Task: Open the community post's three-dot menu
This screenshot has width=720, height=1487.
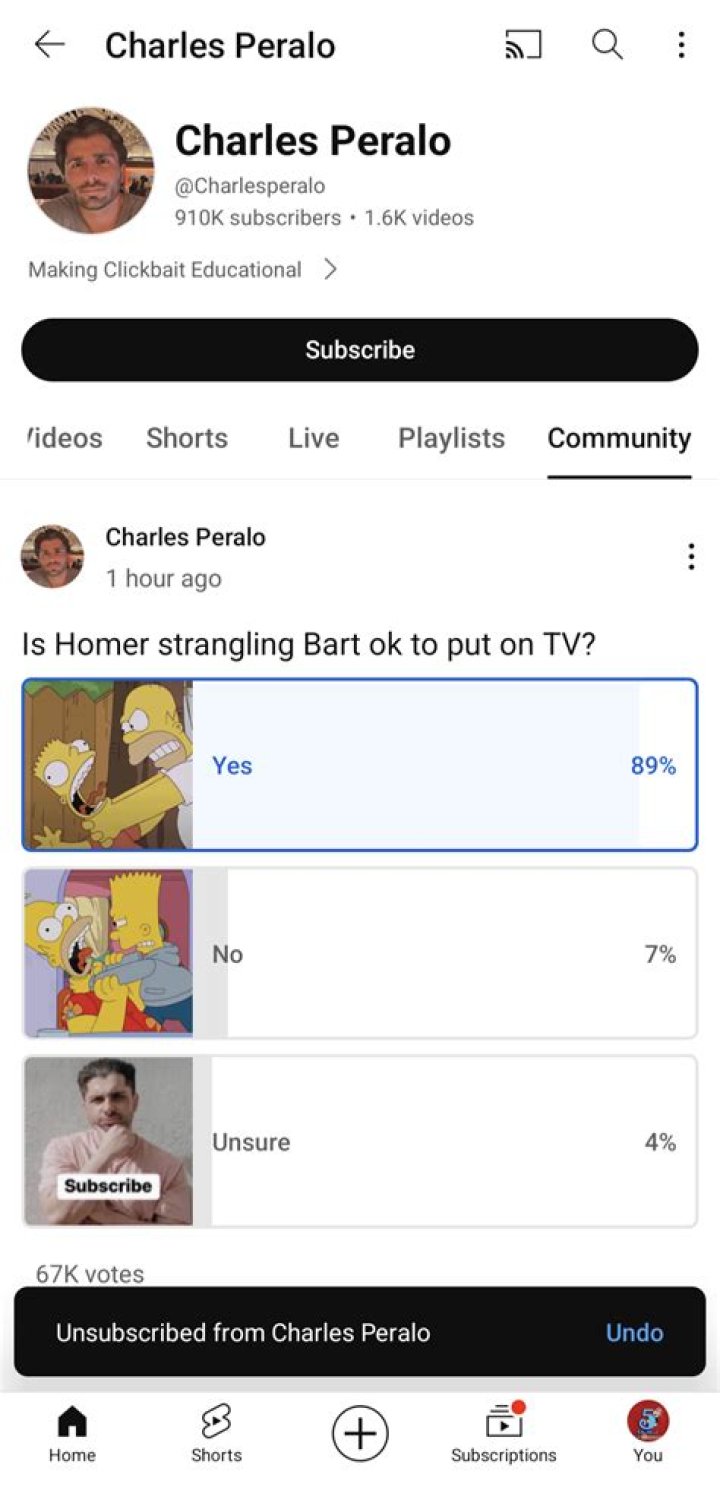Action: click(691, 556)
